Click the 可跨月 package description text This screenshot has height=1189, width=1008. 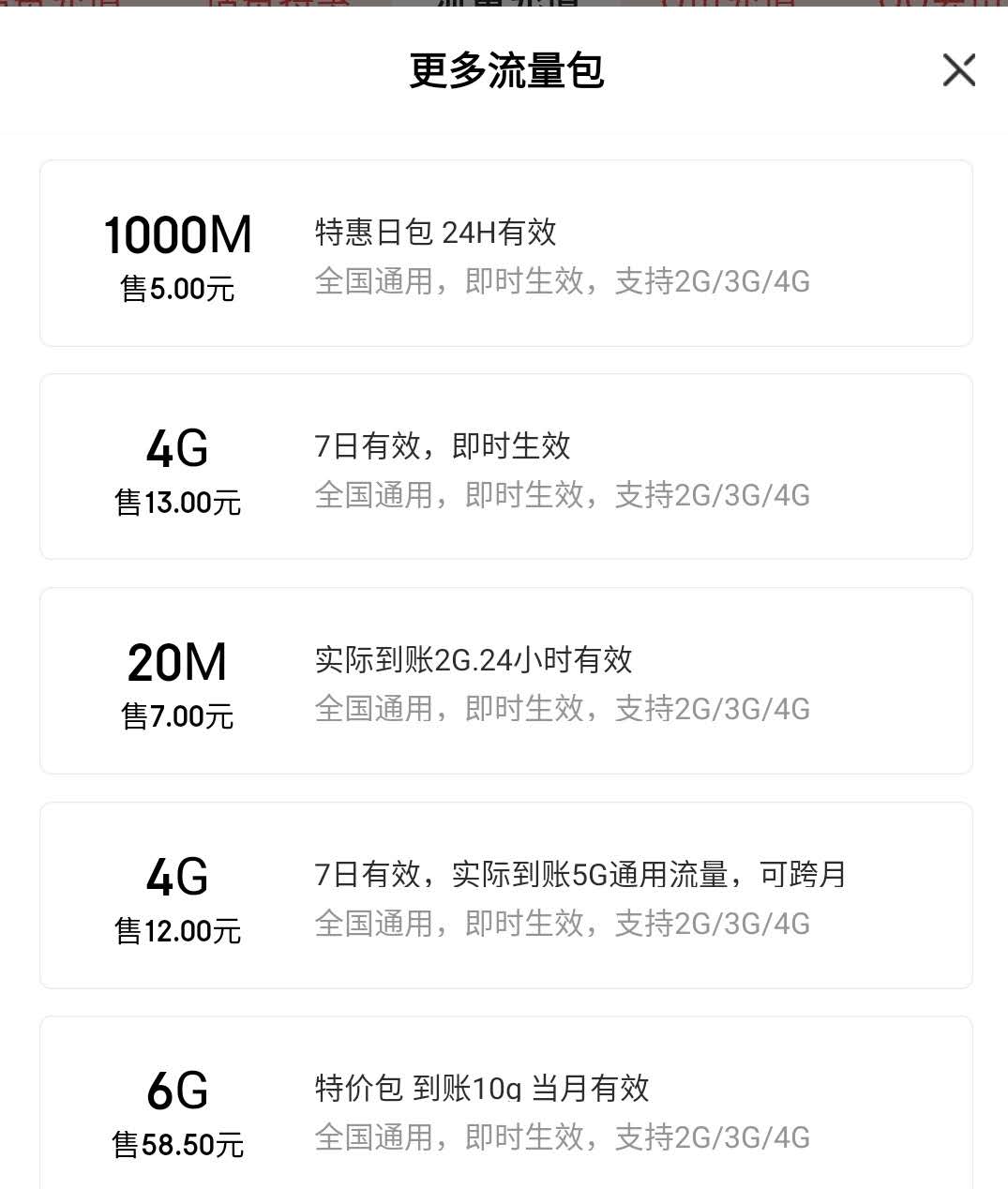tap(580, 874)
